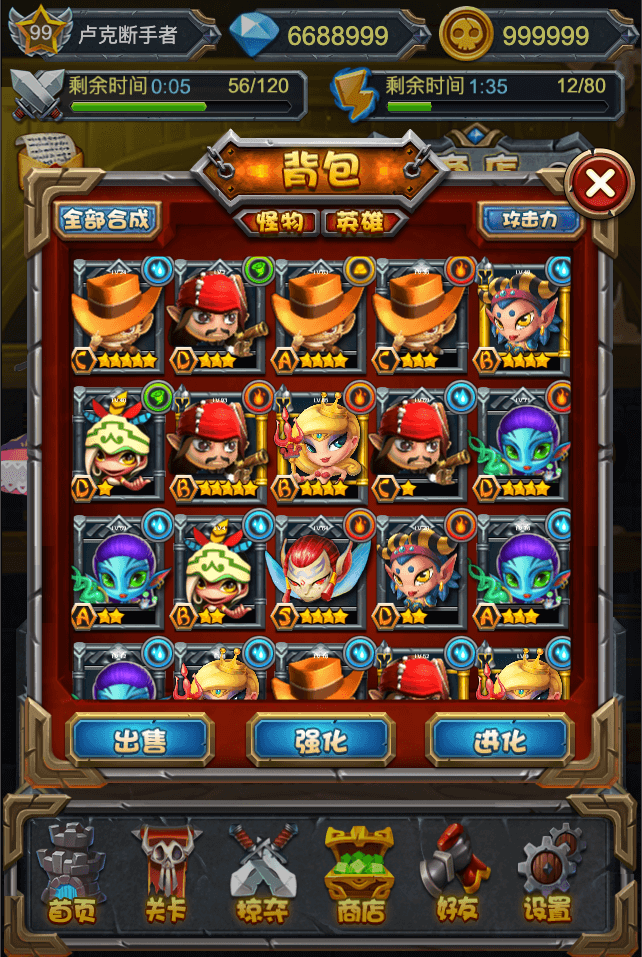642x957 pixels.
Task: Open the 攻击力 sort option
Action: pyautogui.click(x=530, y=219)
